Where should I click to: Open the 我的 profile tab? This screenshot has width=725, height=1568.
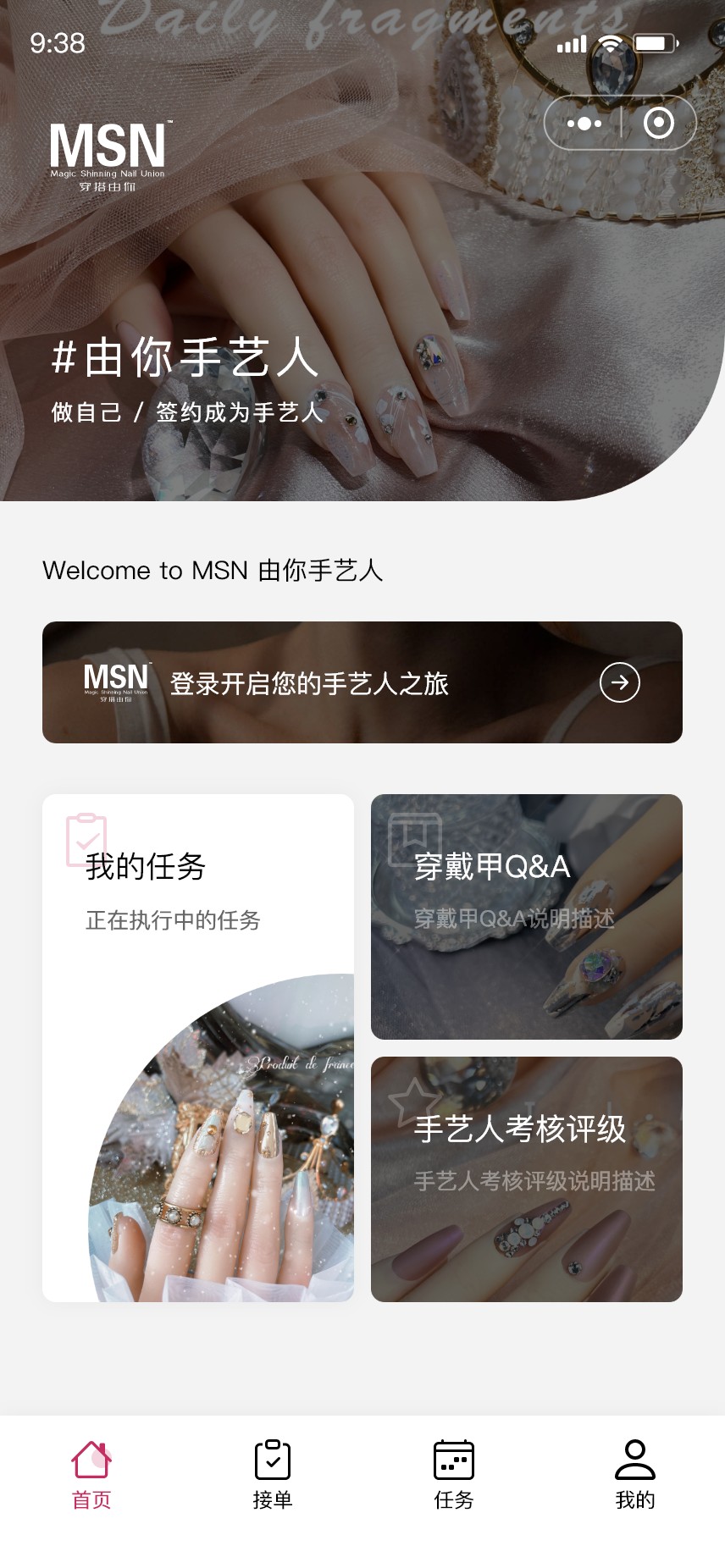tap(635, 1476)
